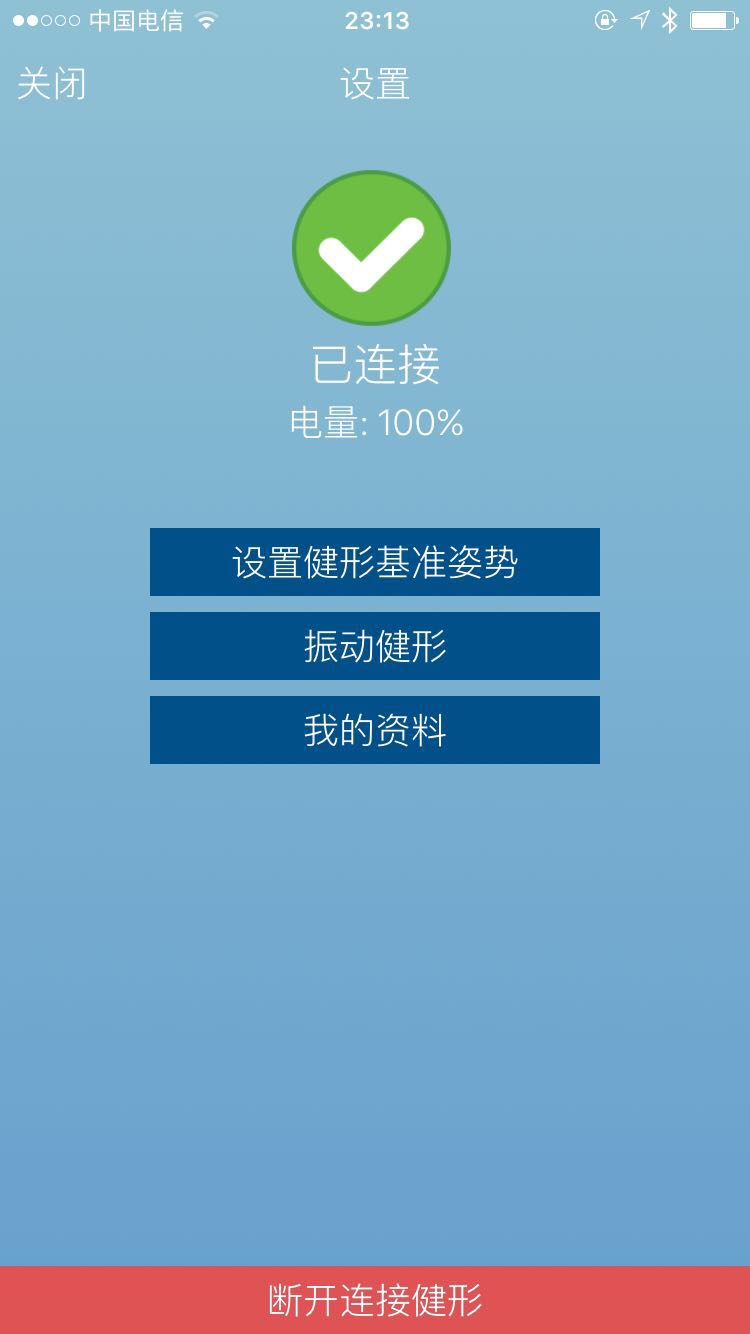
Task: Tap the 已连接 connection status label
Action: click(371, 365)
